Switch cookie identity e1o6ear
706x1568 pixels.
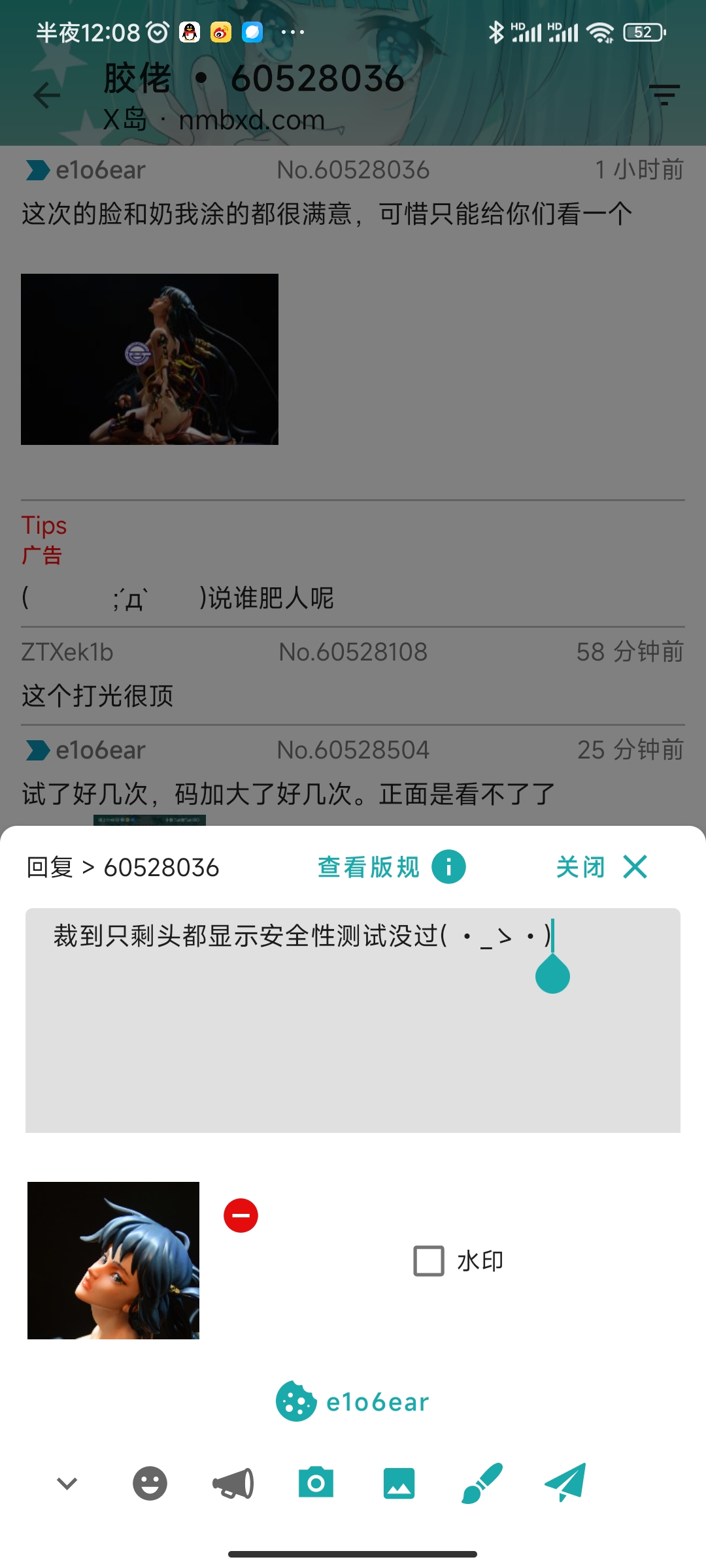click(x=353, y=1402)
